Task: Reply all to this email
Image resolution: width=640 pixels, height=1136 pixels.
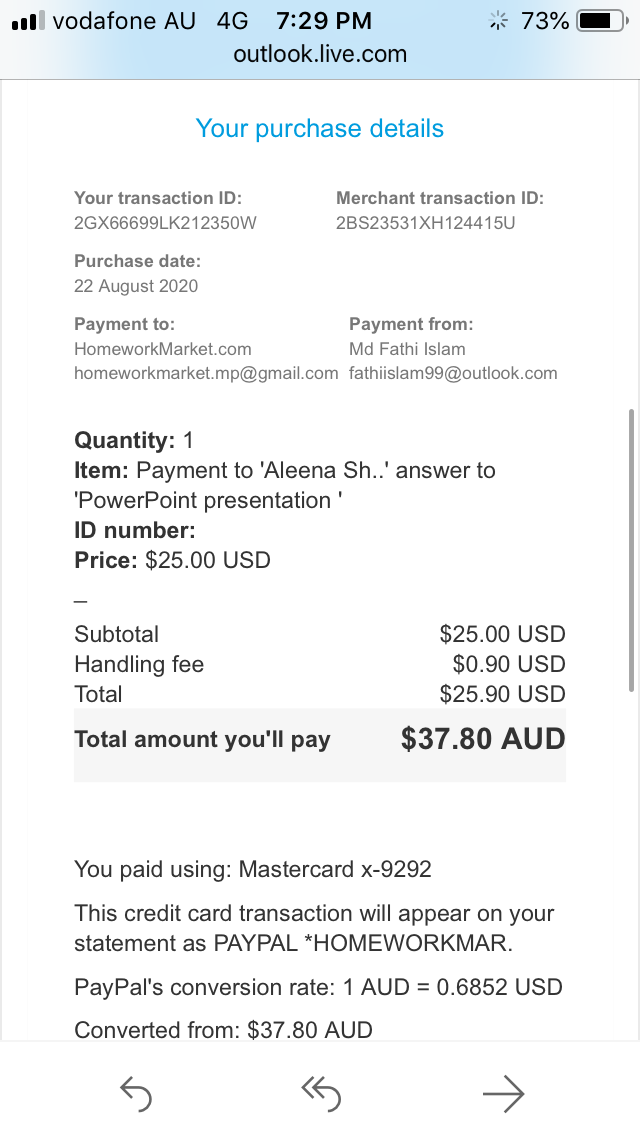Action: [320, 1093]
